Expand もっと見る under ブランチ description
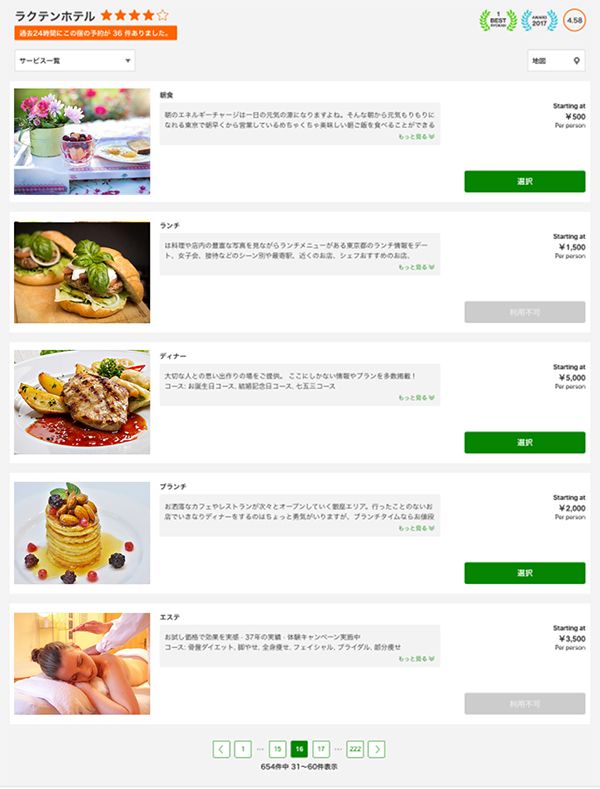This screenshot has width=600, height=789. [417, 528]
